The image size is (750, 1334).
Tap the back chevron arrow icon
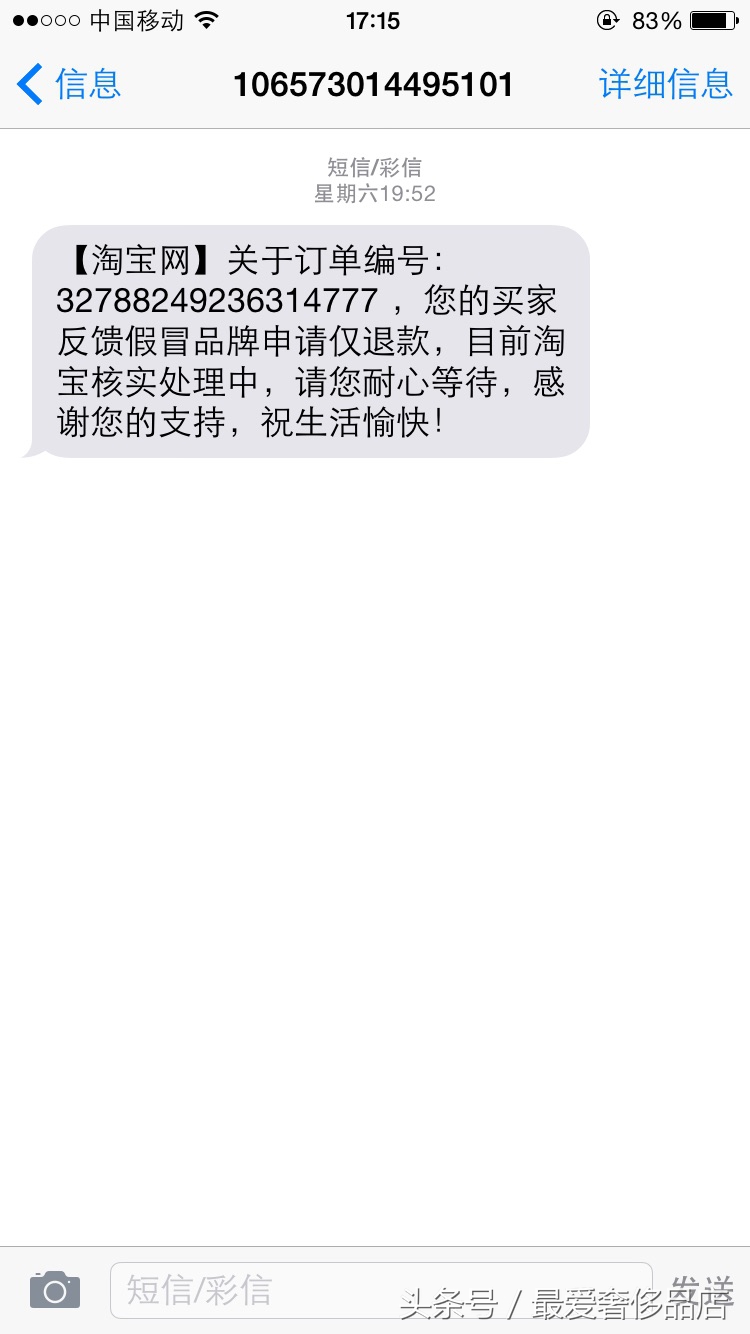28,84
